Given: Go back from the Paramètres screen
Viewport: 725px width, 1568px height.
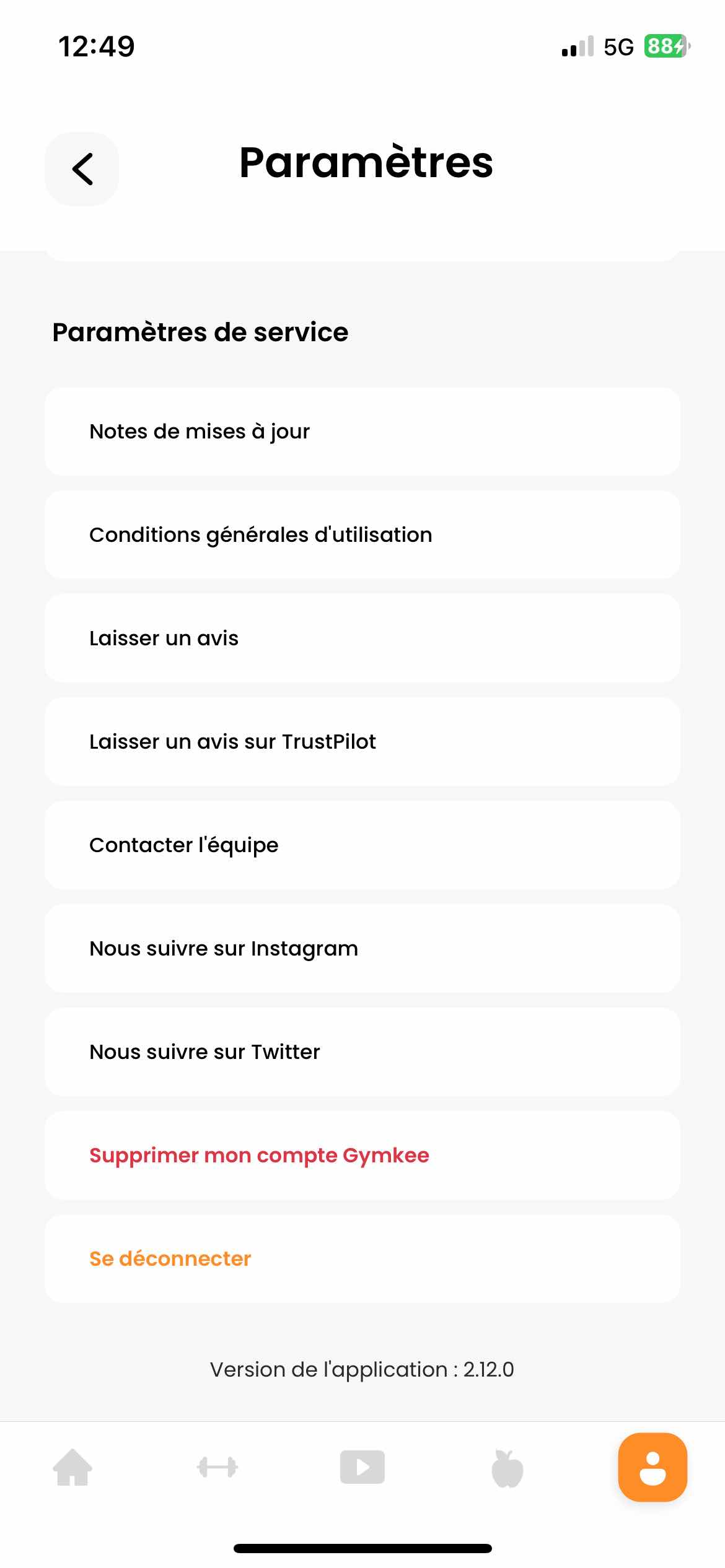Looking at the screenshot, I should (x=82, y=169).
